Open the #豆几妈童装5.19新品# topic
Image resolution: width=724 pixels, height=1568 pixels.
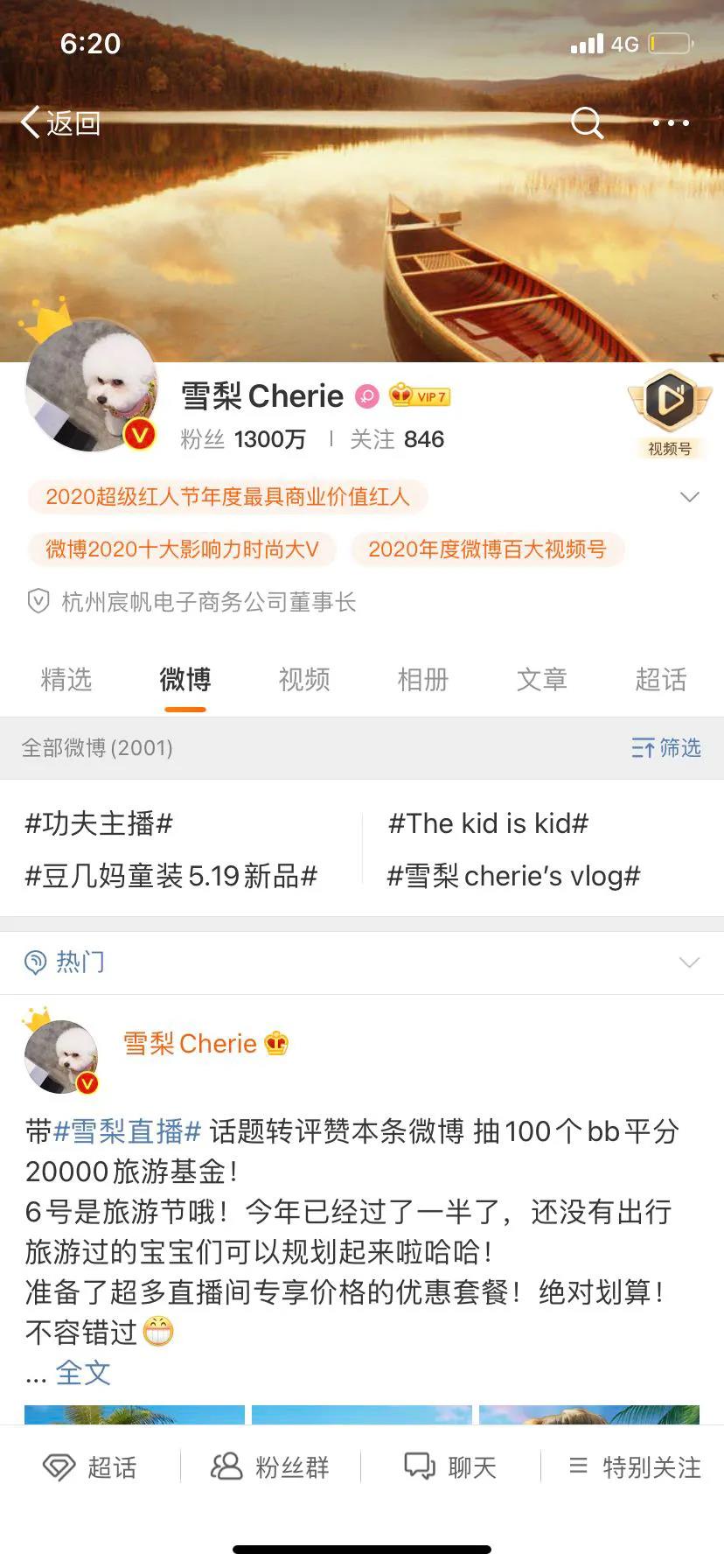click(x=171, y=876)
